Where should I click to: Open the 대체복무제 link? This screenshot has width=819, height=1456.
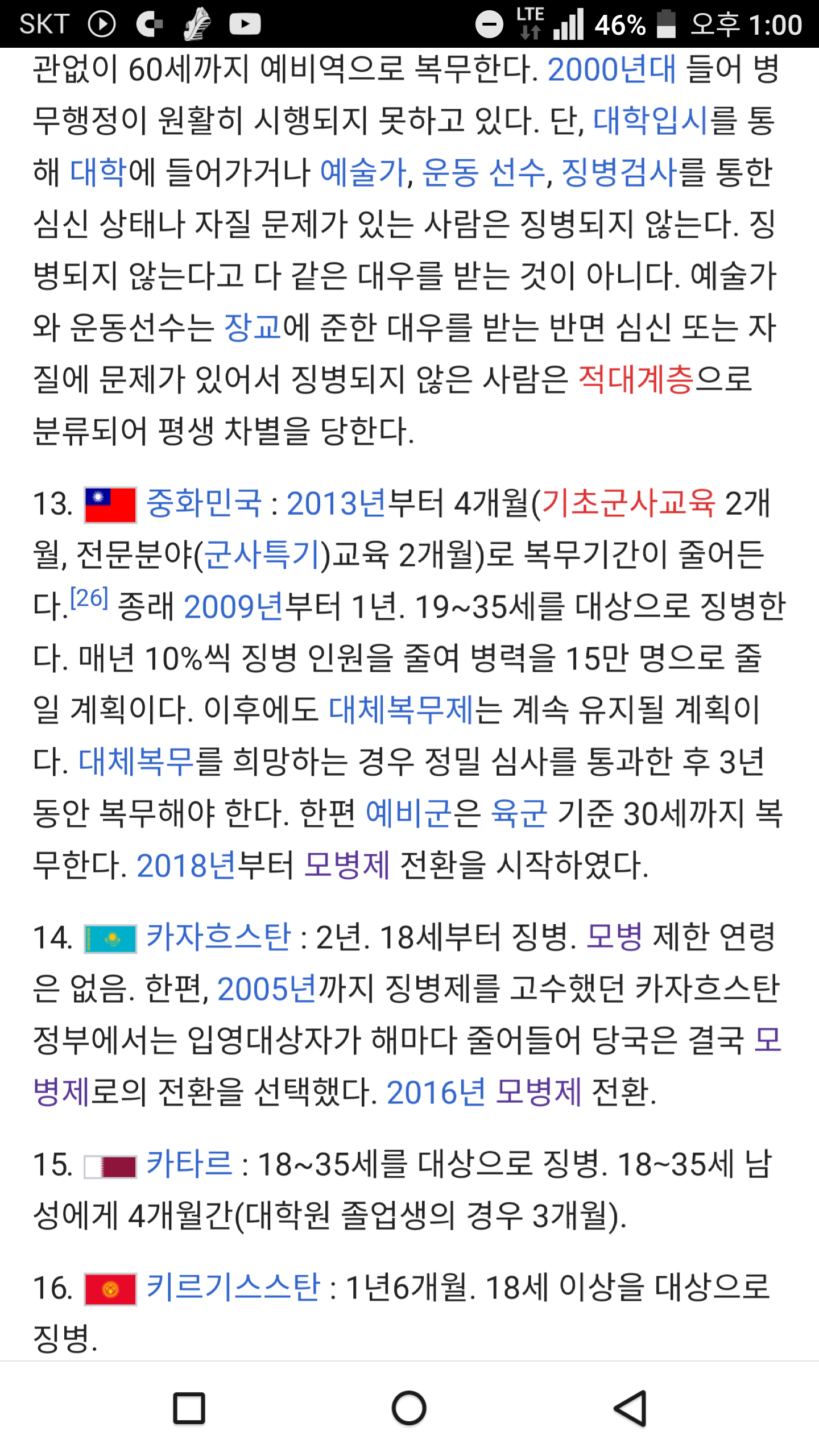tap(401, 710)
